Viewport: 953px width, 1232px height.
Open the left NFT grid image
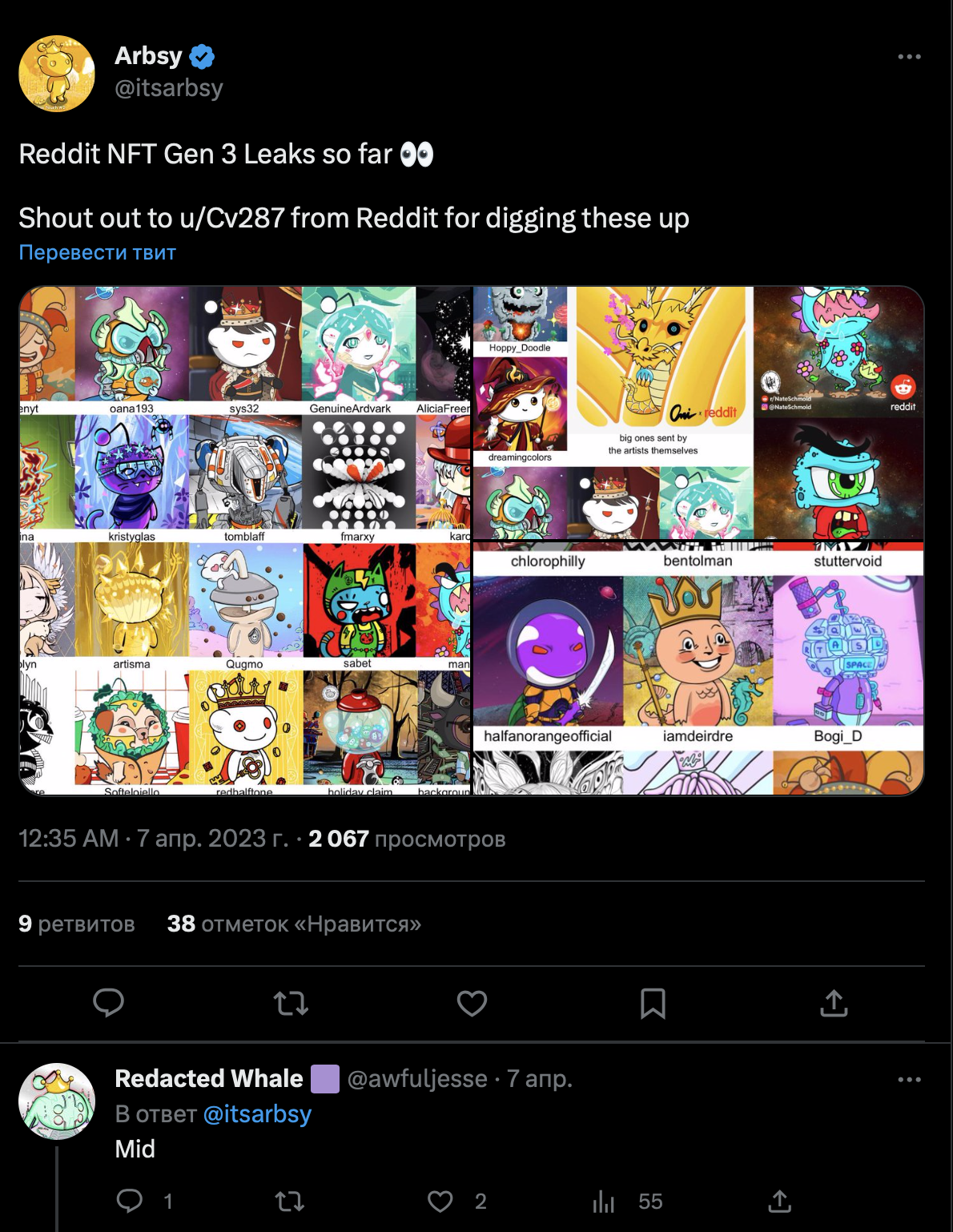[x=245, y=541]
